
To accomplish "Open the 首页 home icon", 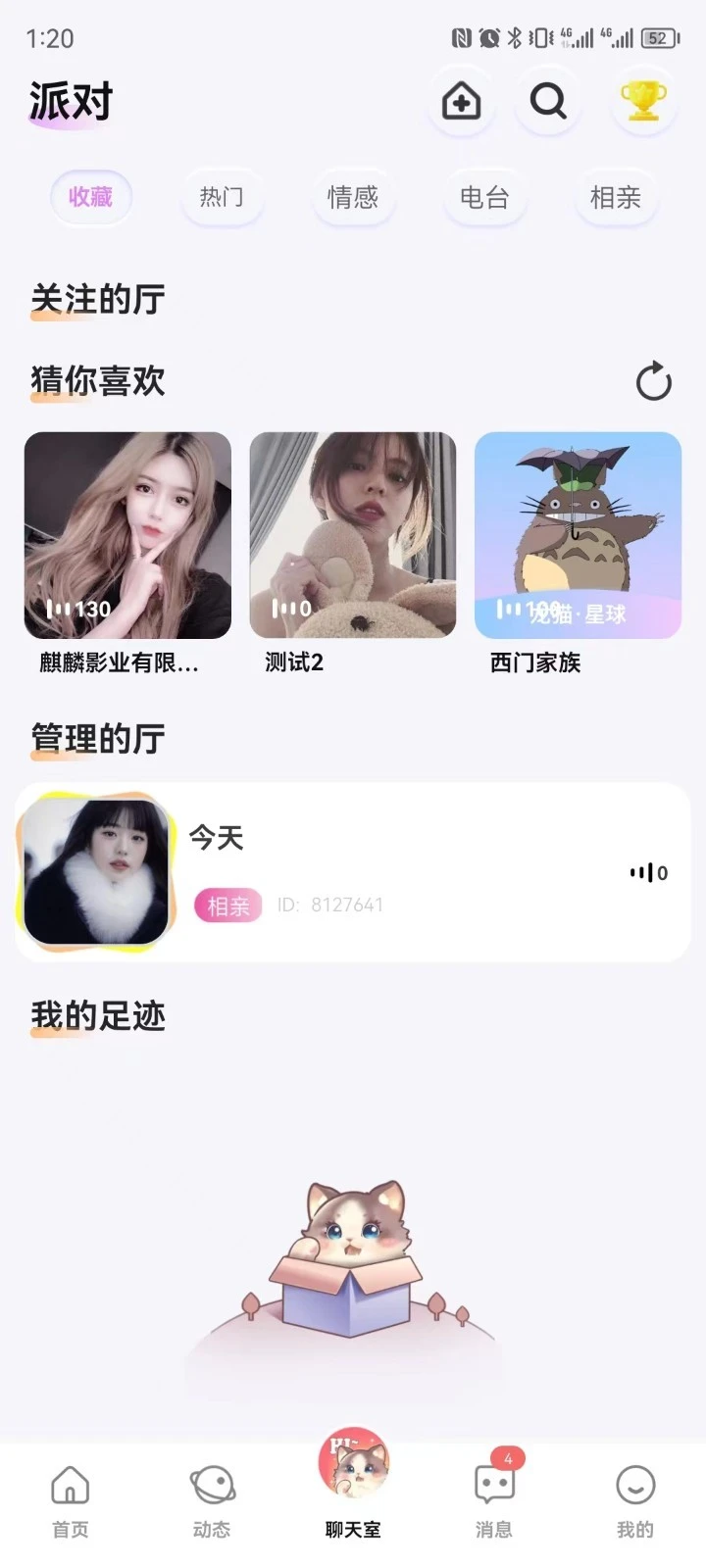I will (70, 1496).
